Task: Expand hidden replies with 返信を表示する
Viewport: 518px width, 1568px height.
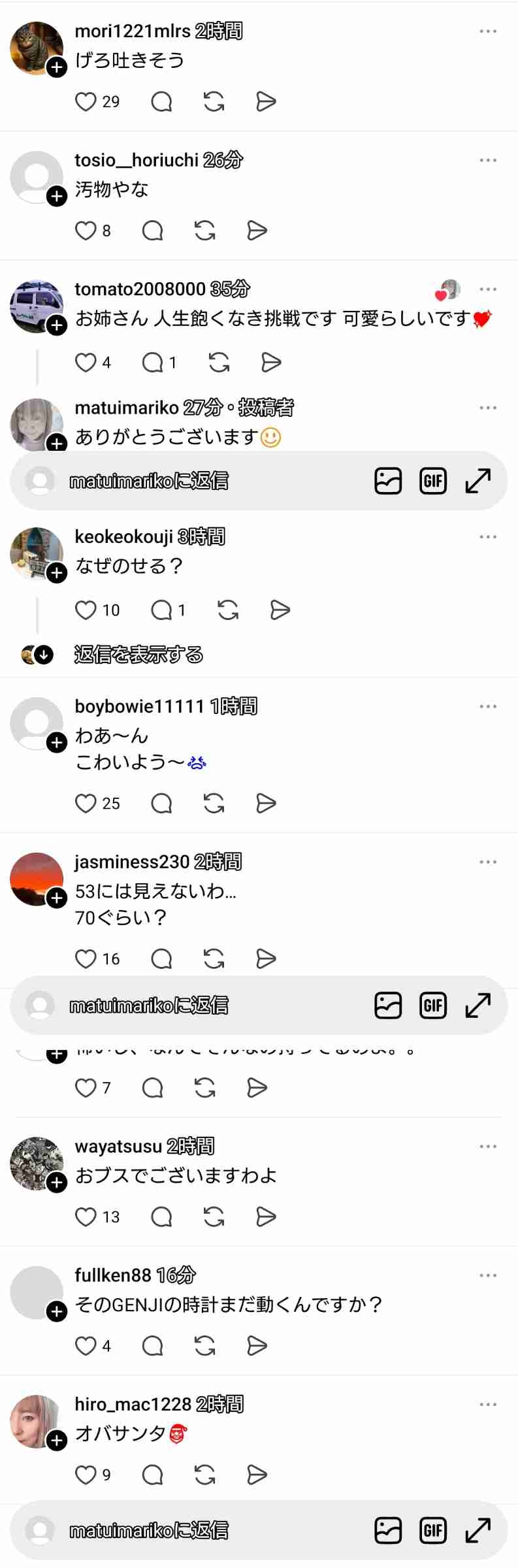Action: coord(138,654)
